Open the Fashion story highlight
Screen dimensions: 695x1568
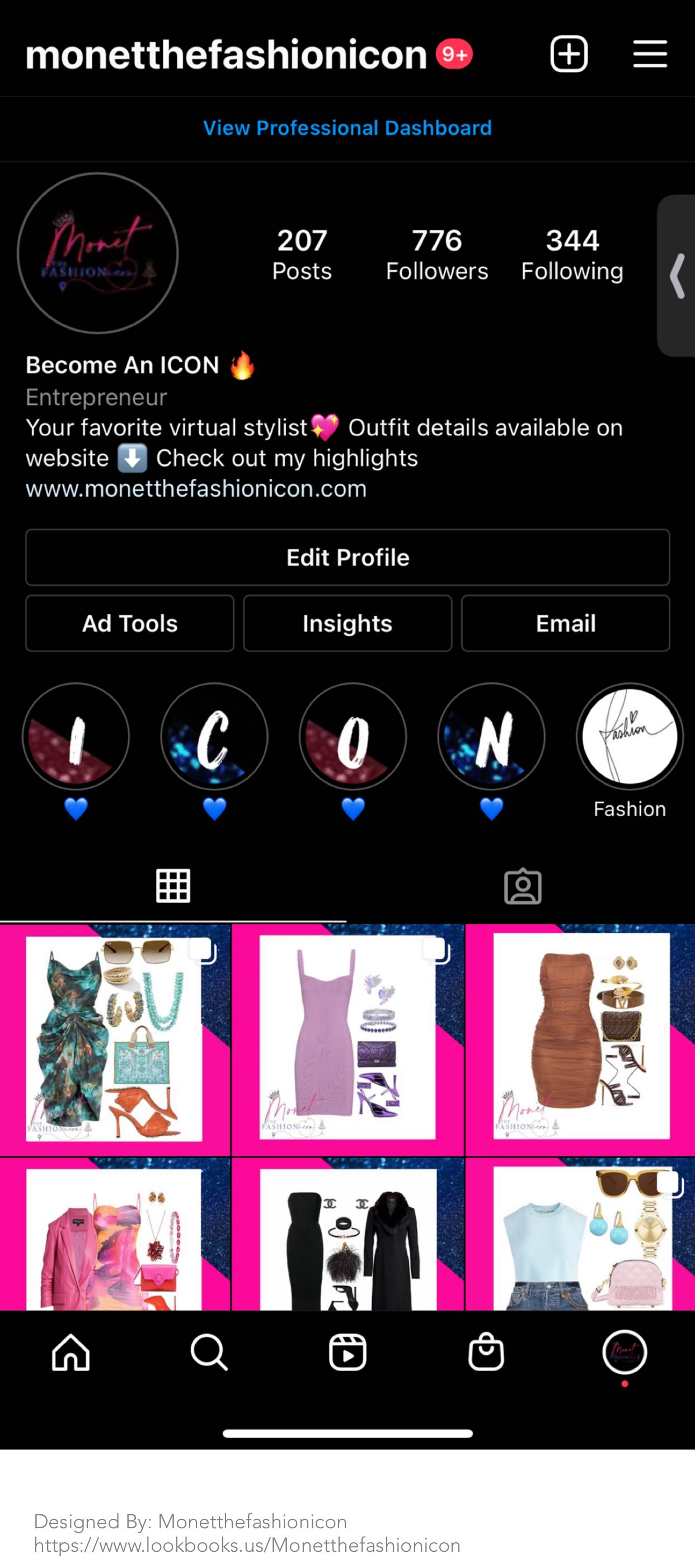click(x=629, y=737)
